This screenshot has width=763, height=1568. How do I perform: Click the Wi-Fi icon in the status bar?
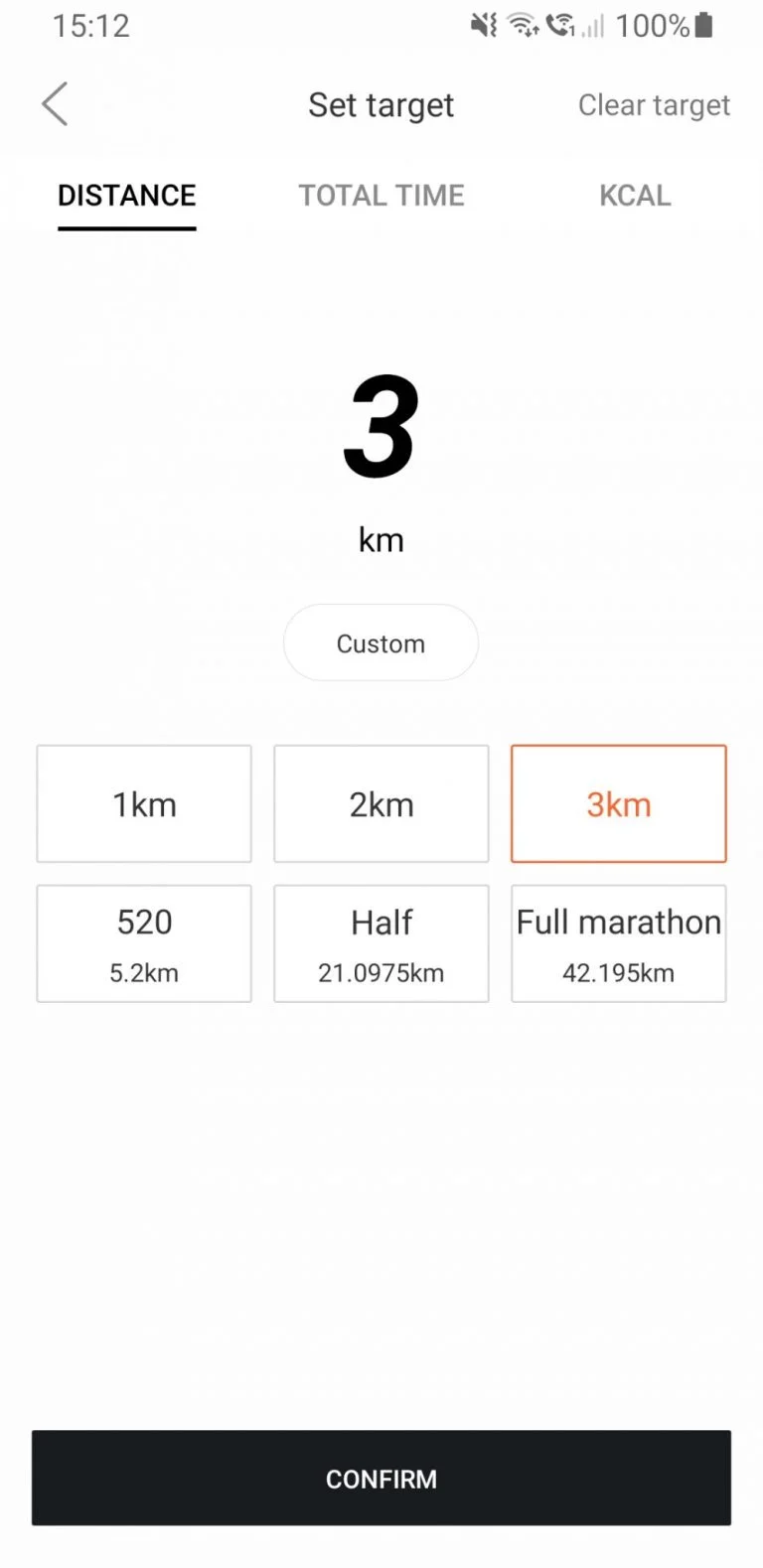click(x=524, y=25)
